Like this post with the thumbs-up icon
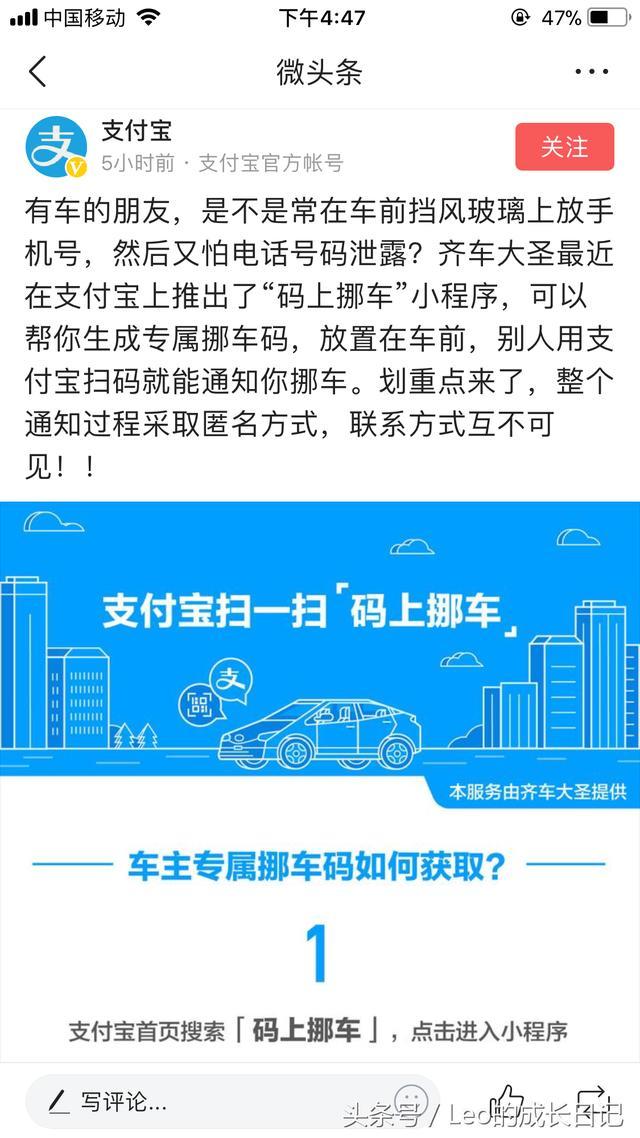This screenshot has width=640, height=1138. [x=507, y=1100]
